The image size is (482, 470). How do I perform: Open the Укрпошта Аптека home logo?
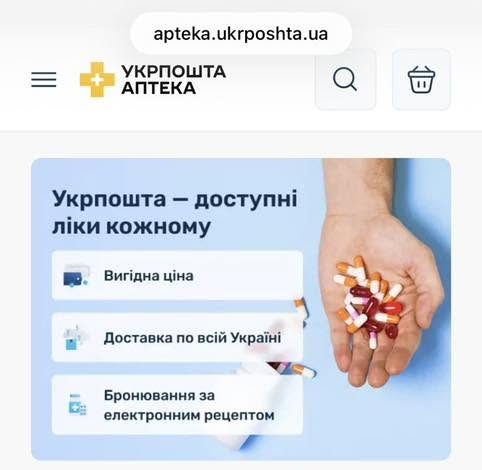[x=153, y=80]
